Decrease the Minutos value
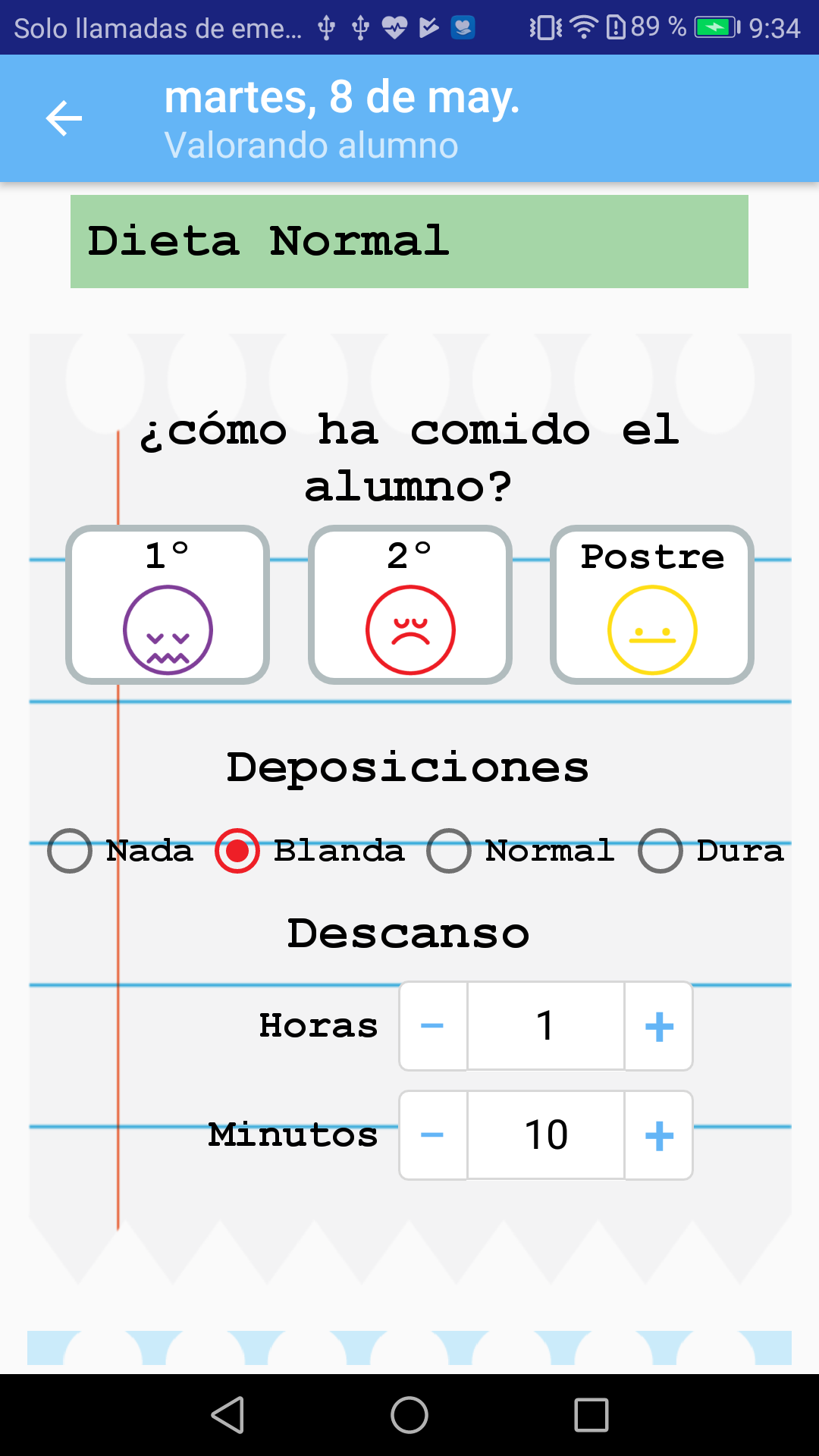The width and height of the screenshot is (819, 1456). (x=432, y=1135)
